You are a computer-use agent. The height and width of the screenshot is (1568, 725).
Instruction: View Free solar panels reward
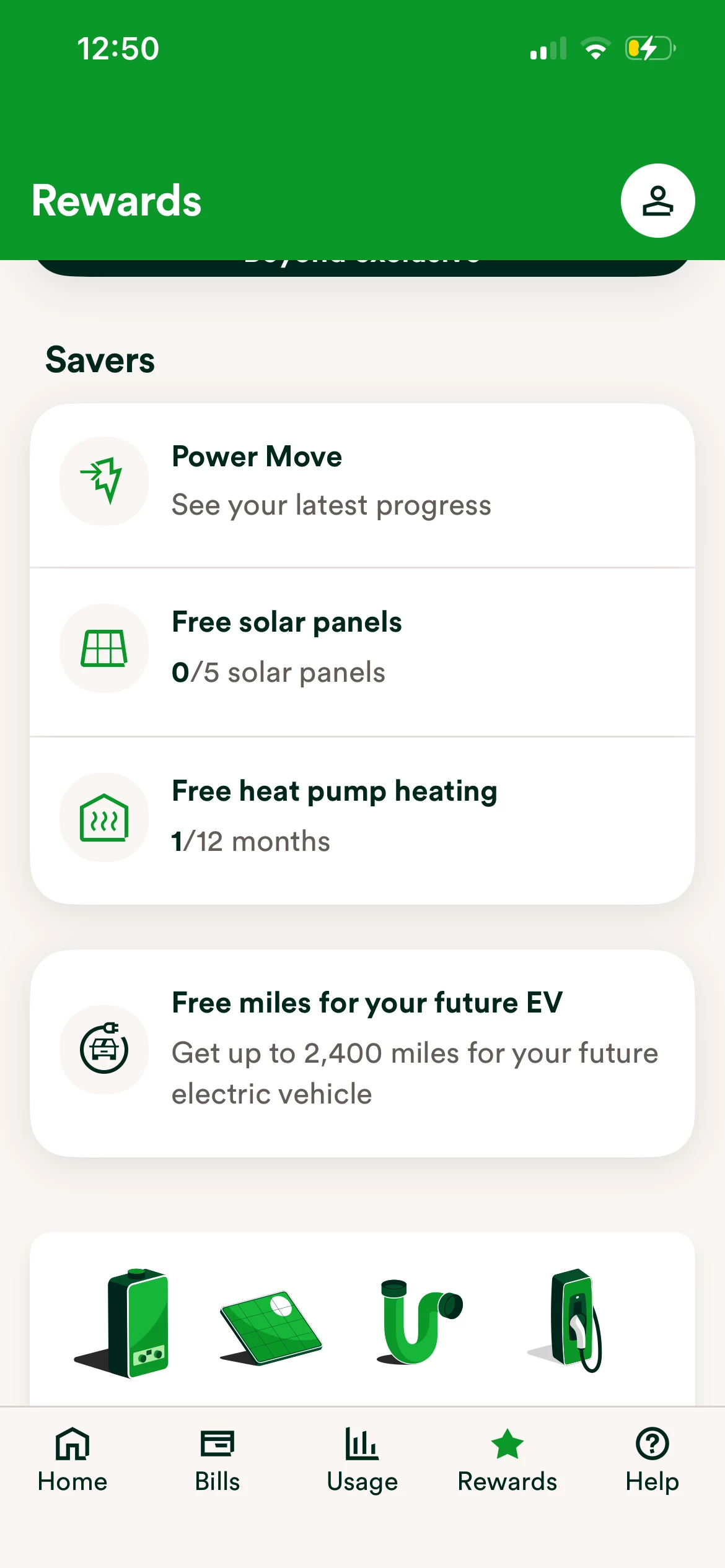click(362, 649)
